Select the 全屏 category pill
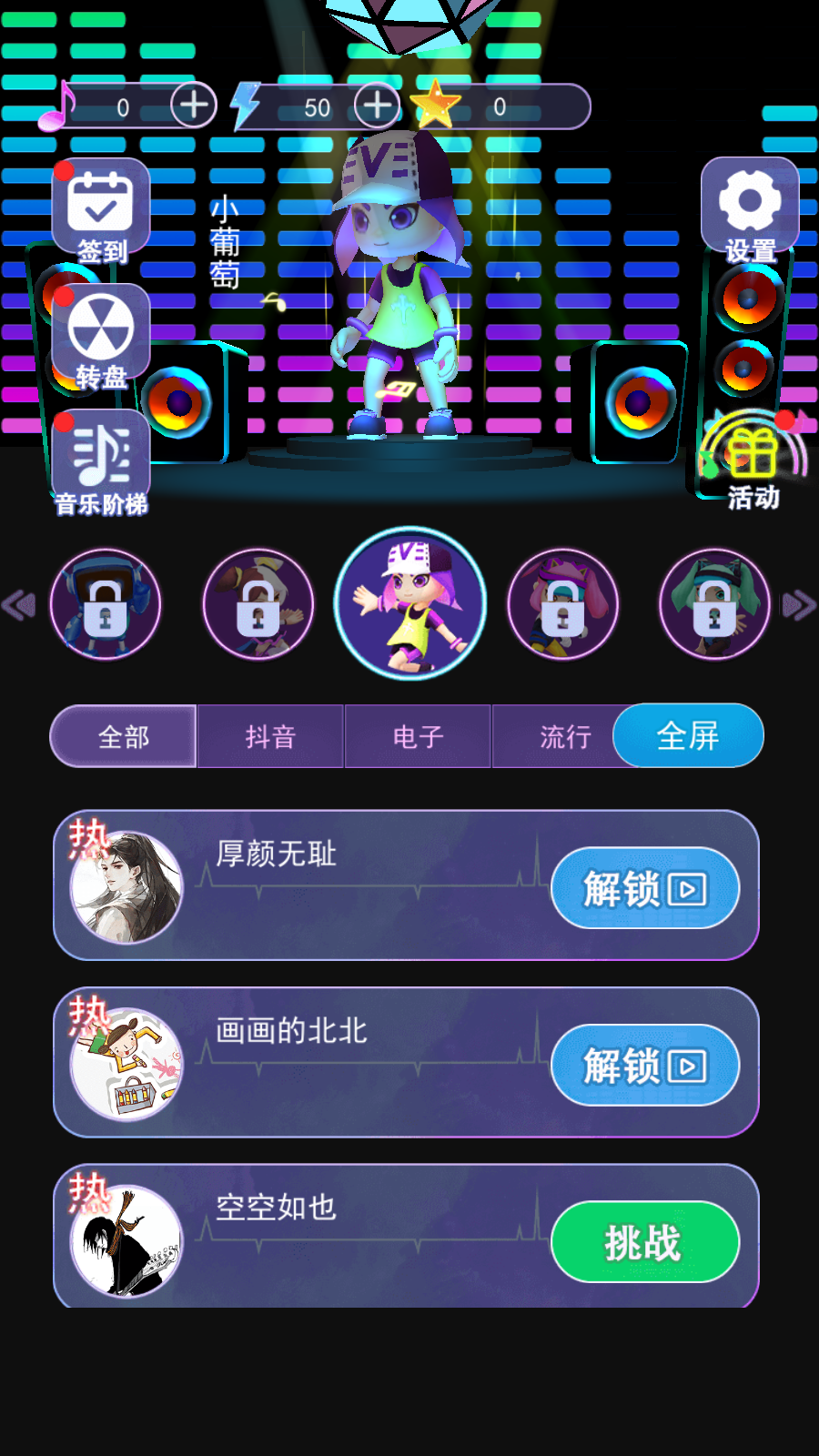This screenshot has height=1456, width=819. pos(688,736)
